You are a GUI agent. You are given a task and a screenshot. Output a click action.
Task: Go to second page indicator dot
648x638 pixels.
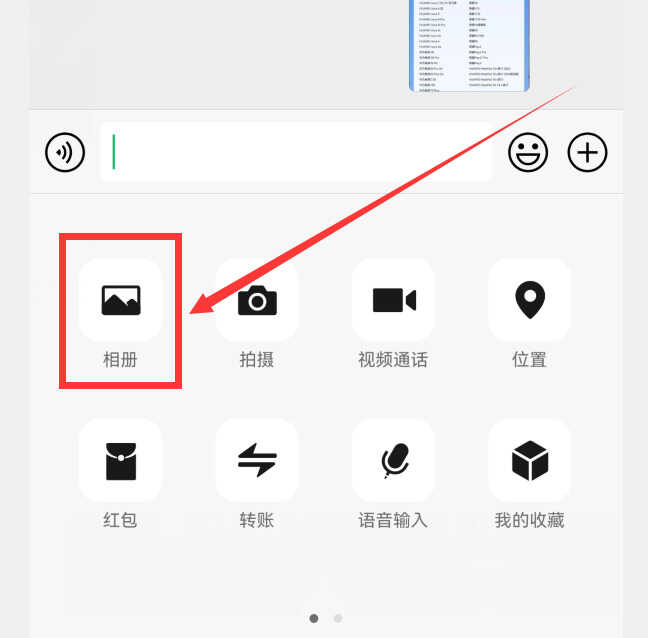tap(338, 619)
